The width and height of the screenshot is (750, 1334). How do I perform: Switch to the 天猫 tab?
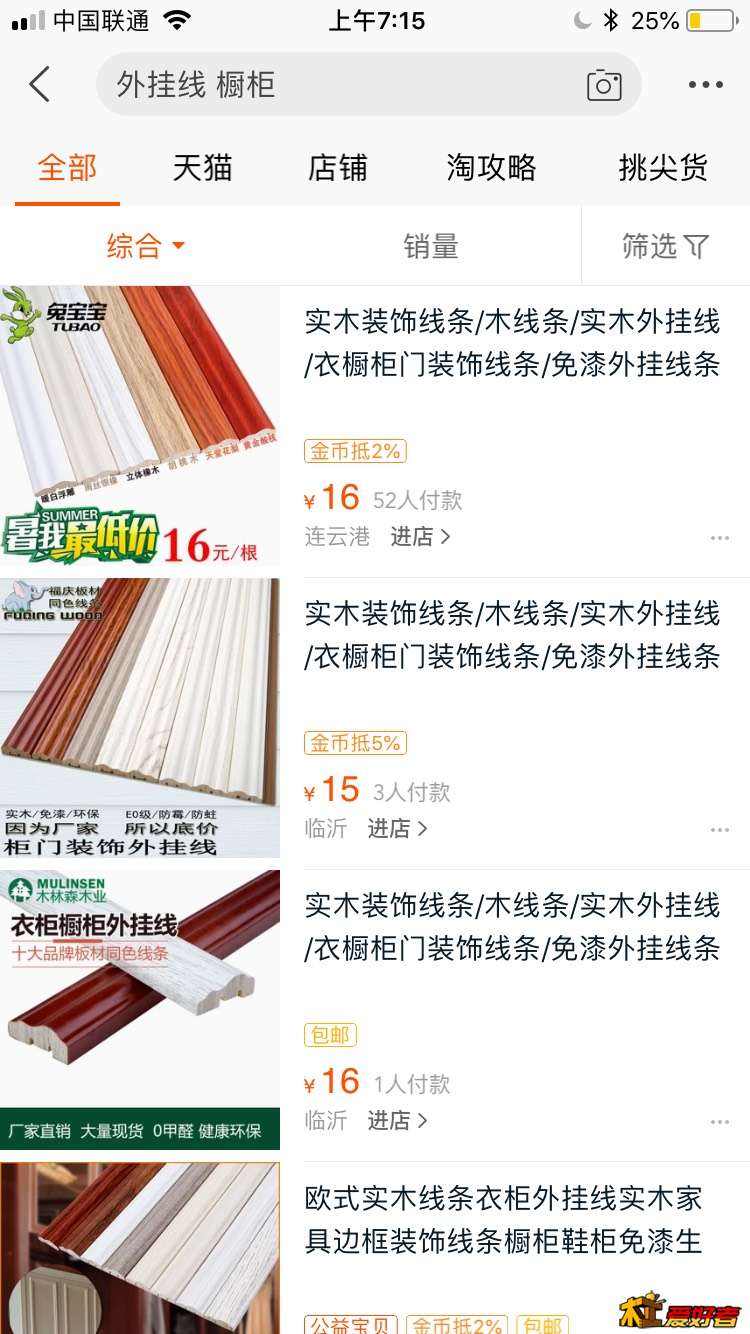point(202,168)
